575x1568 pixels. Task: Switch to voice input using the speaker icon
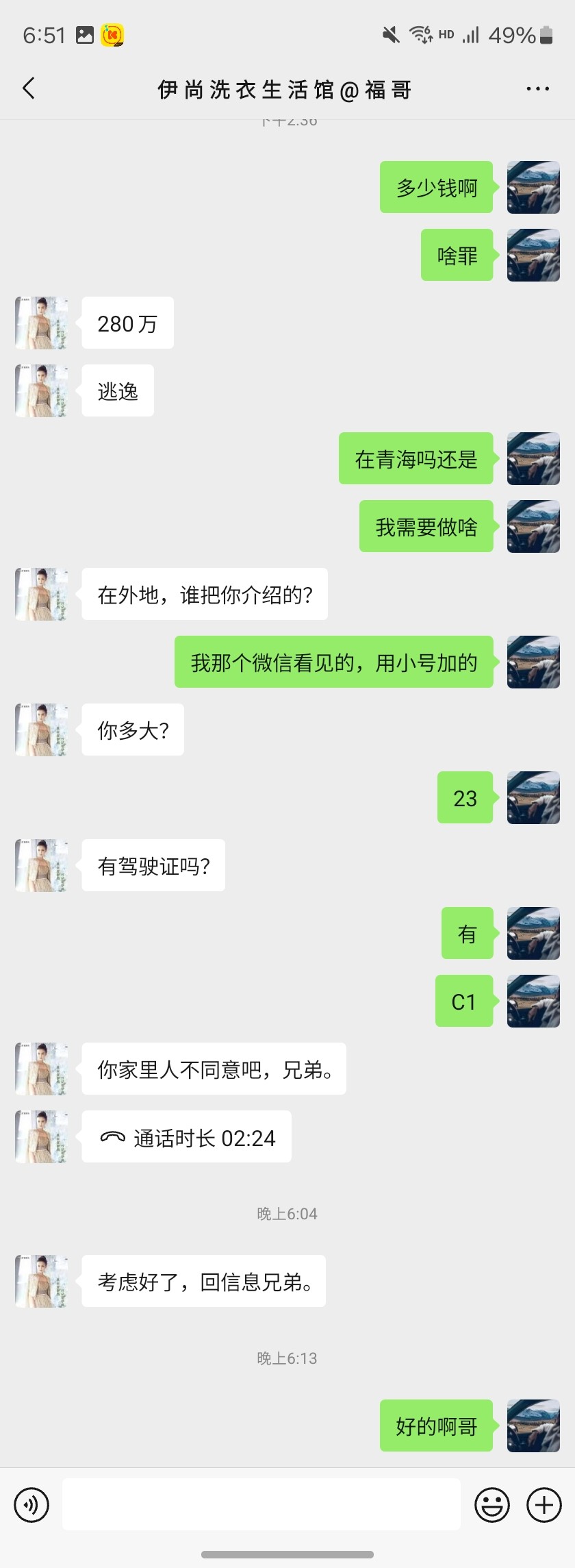pyautogui.click(x=31, y=1504)
